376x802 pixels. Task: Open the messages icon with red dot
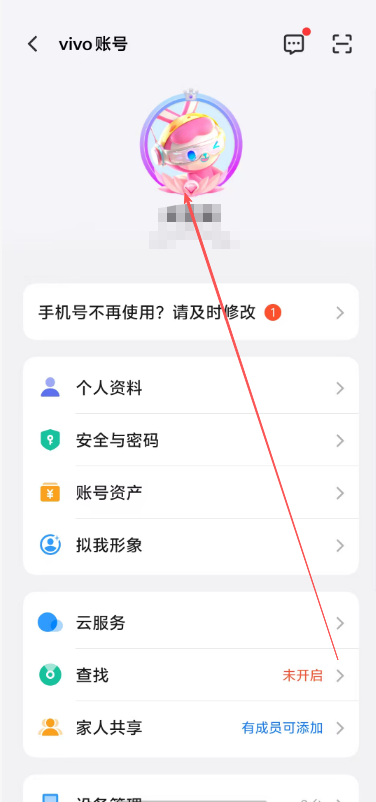[x=295, y=44]
